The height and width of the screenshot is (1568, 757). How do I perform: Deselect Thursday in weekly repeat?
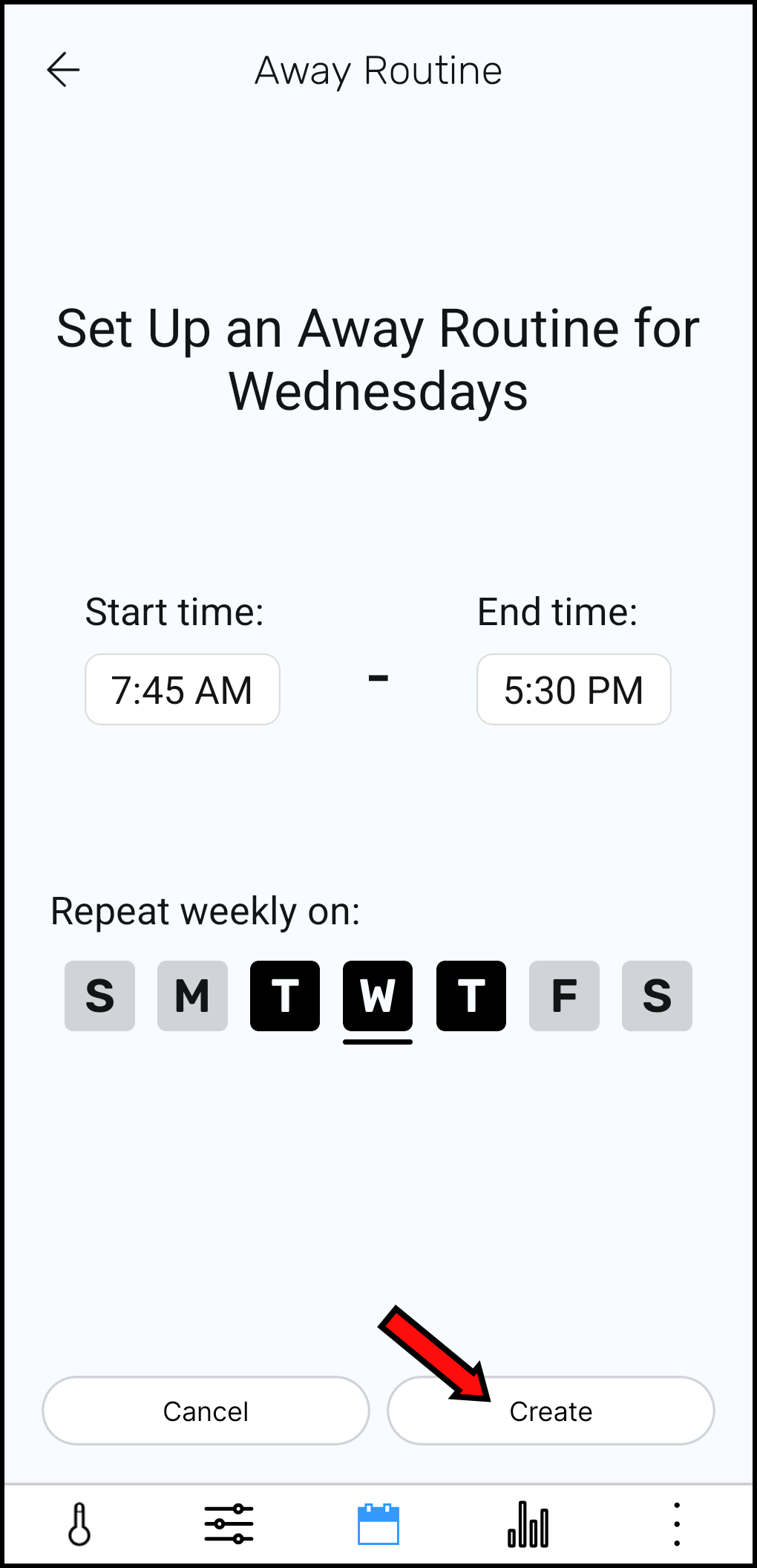tap(471, 996)
